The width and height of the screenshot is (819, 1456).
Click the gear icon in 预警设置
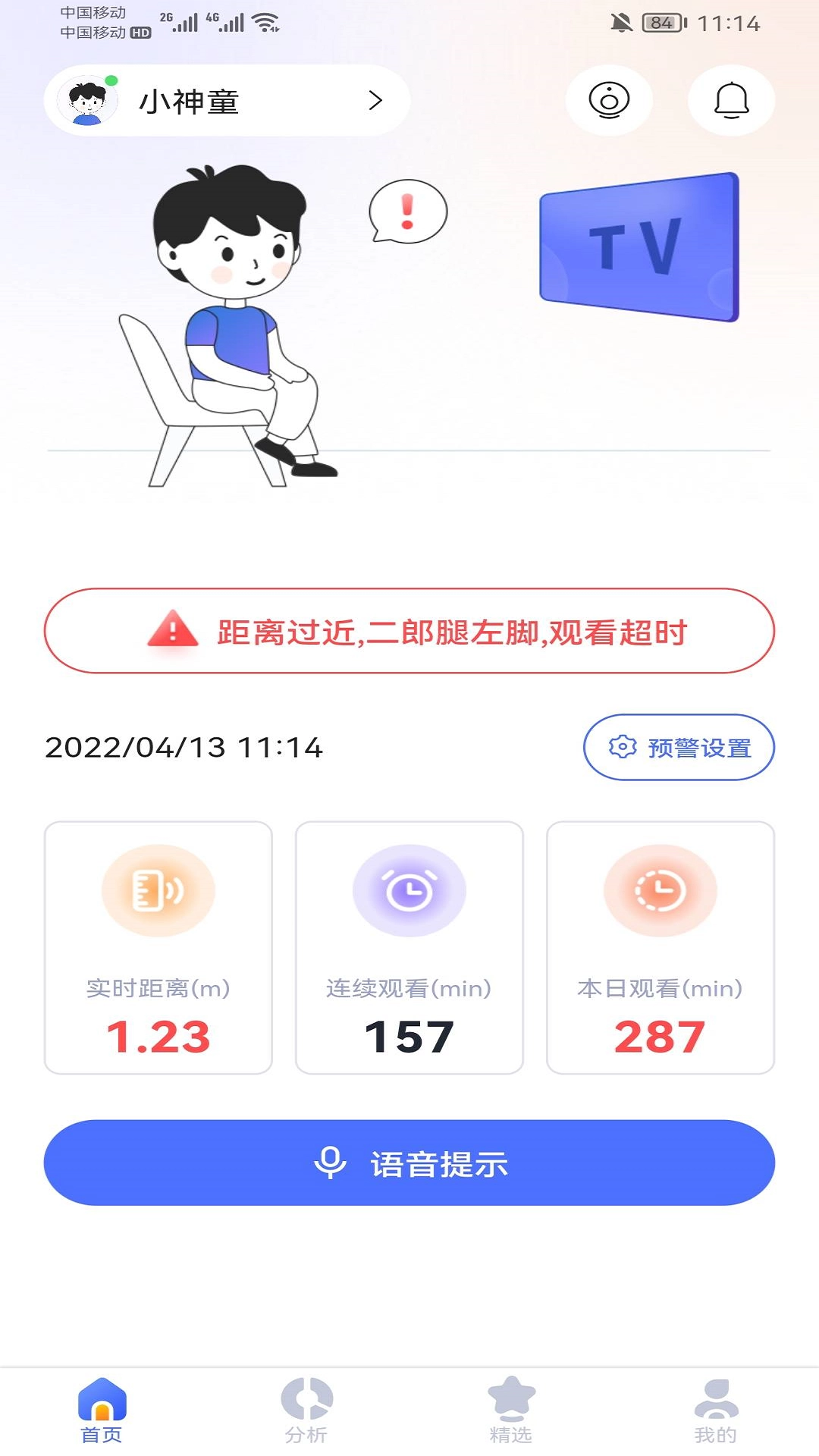tap(621, 748)
